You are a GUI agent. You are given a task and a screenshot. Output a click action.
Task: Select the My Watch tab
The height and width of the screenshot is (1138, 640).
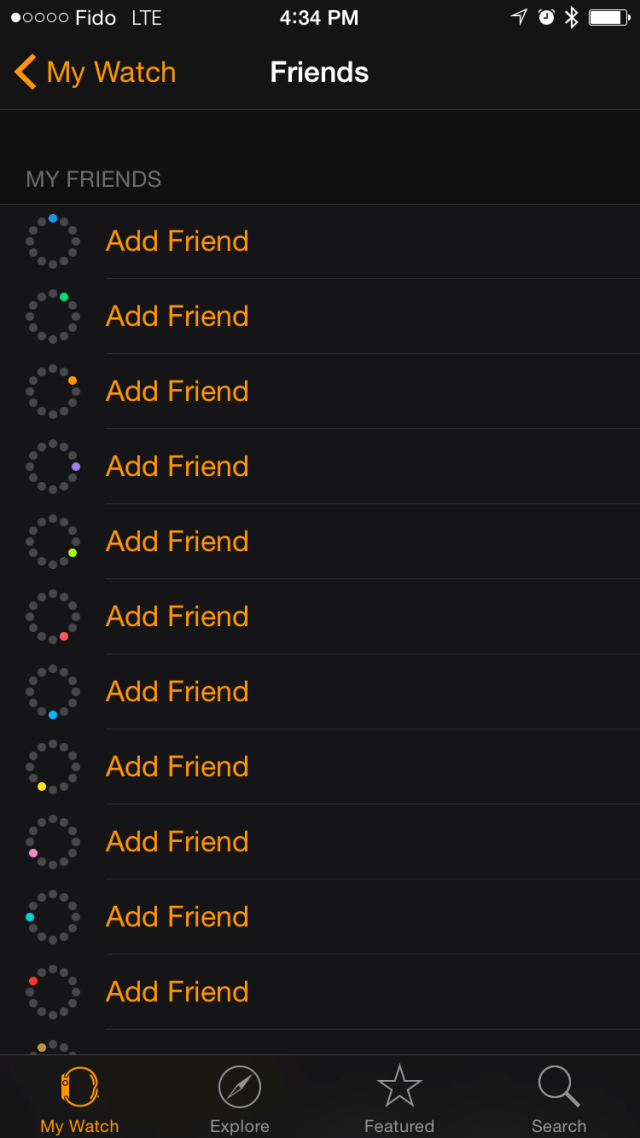click(x=80, y=1098)
